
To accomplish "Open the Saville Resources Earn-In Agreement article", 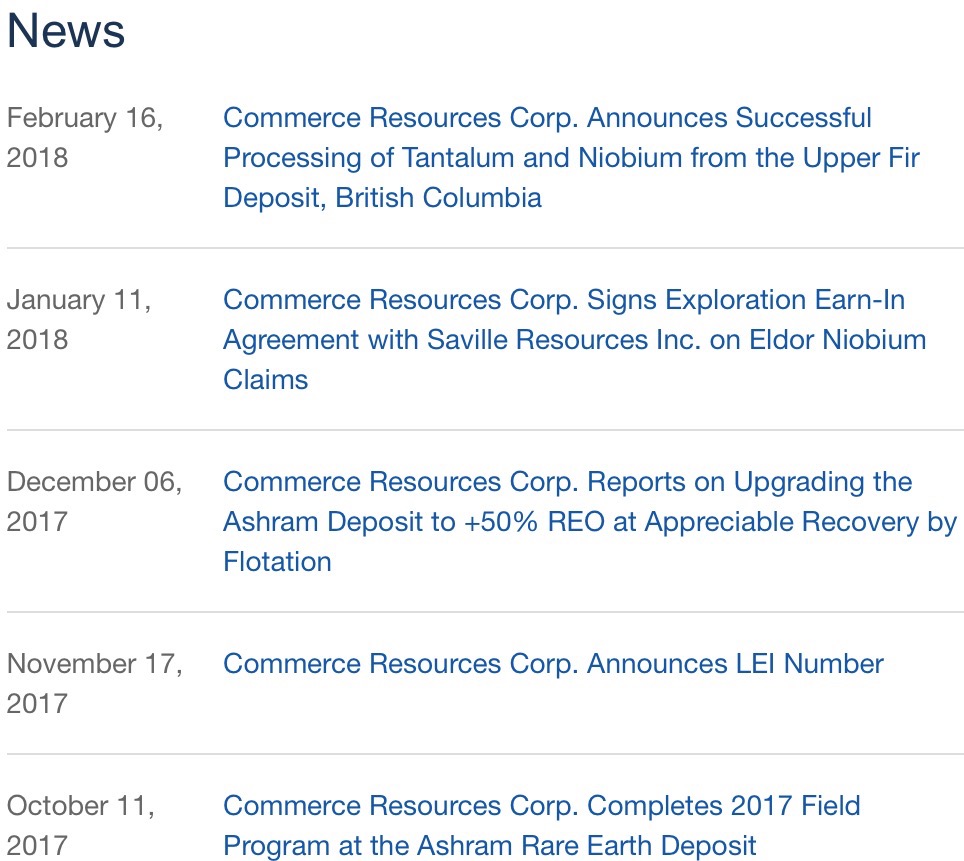I will [574, 340].
